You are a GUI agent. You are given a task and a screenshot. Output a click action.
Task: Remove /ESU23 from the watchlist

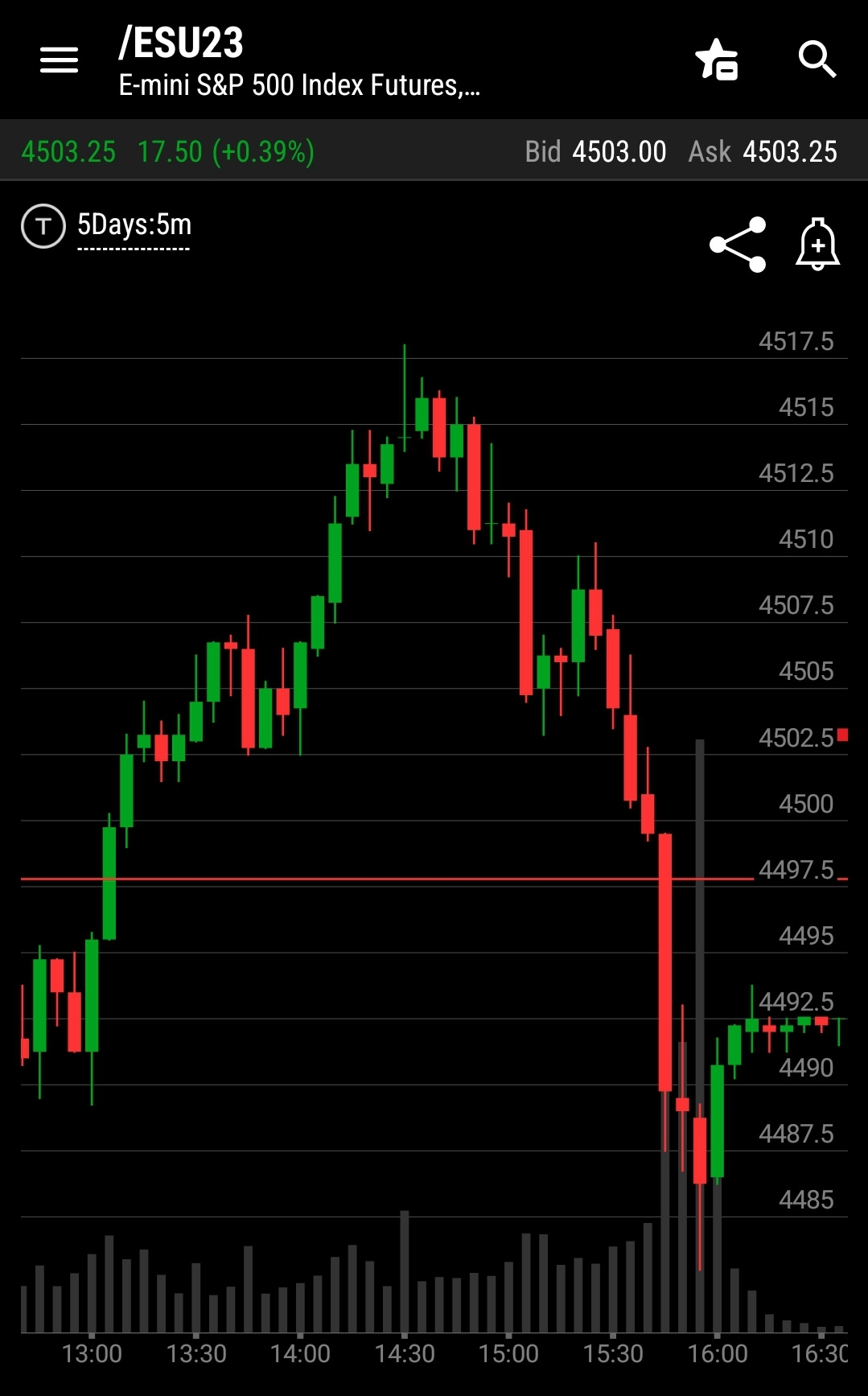click(x=716, y=60)
